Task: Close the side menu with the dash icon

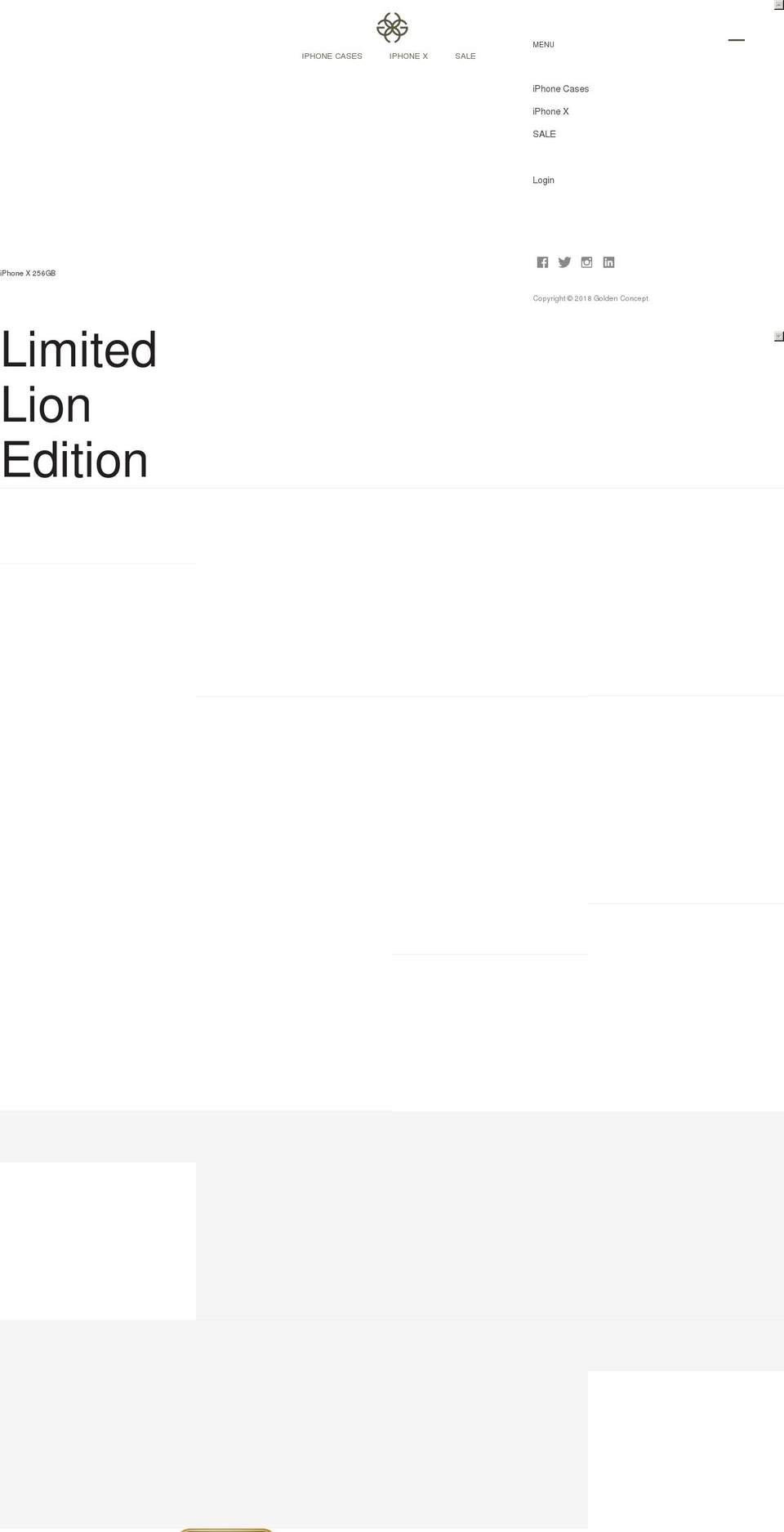Action: (736, 39)
